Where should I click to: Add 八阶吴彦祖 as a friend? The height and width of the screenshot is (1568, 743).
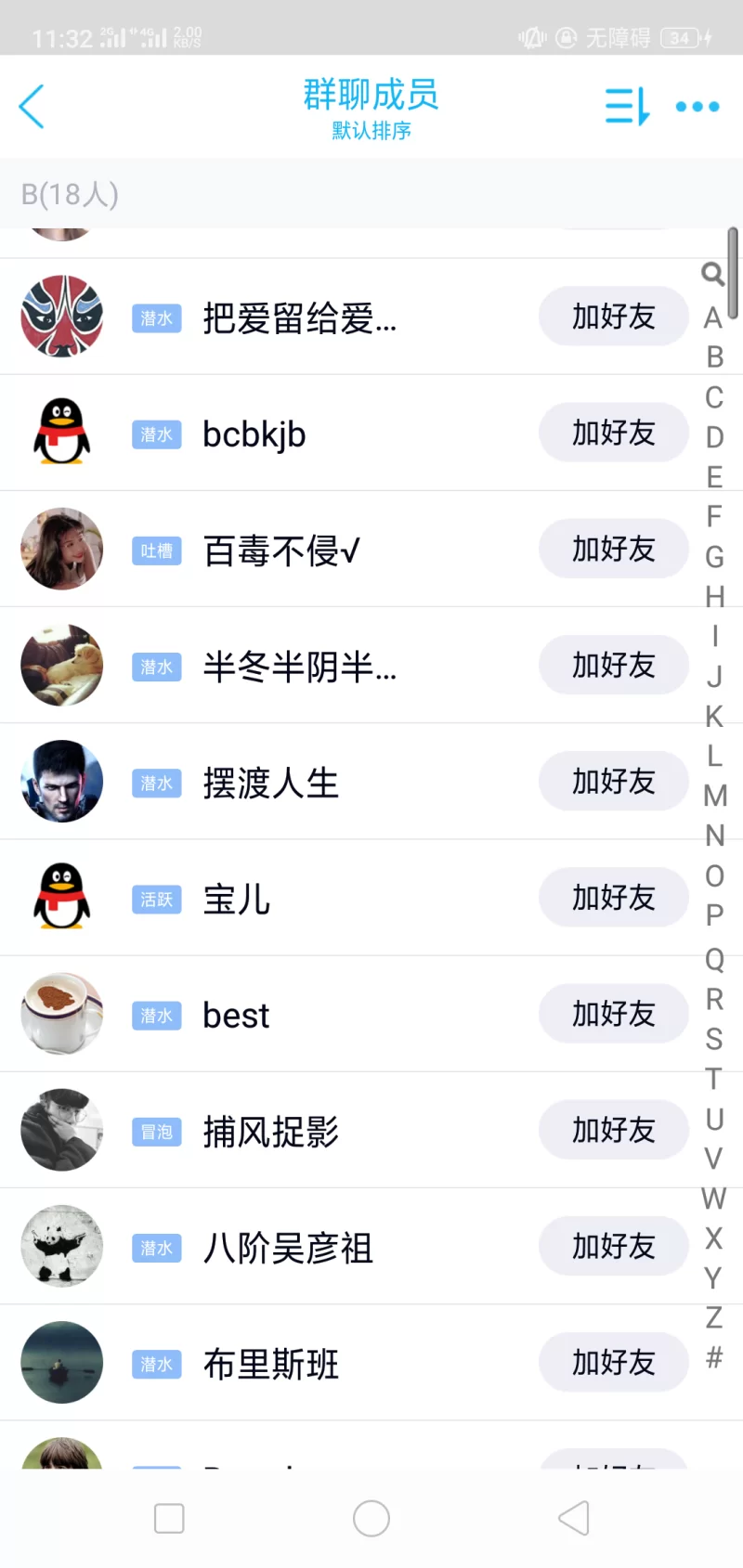(x=613, y=1246)
